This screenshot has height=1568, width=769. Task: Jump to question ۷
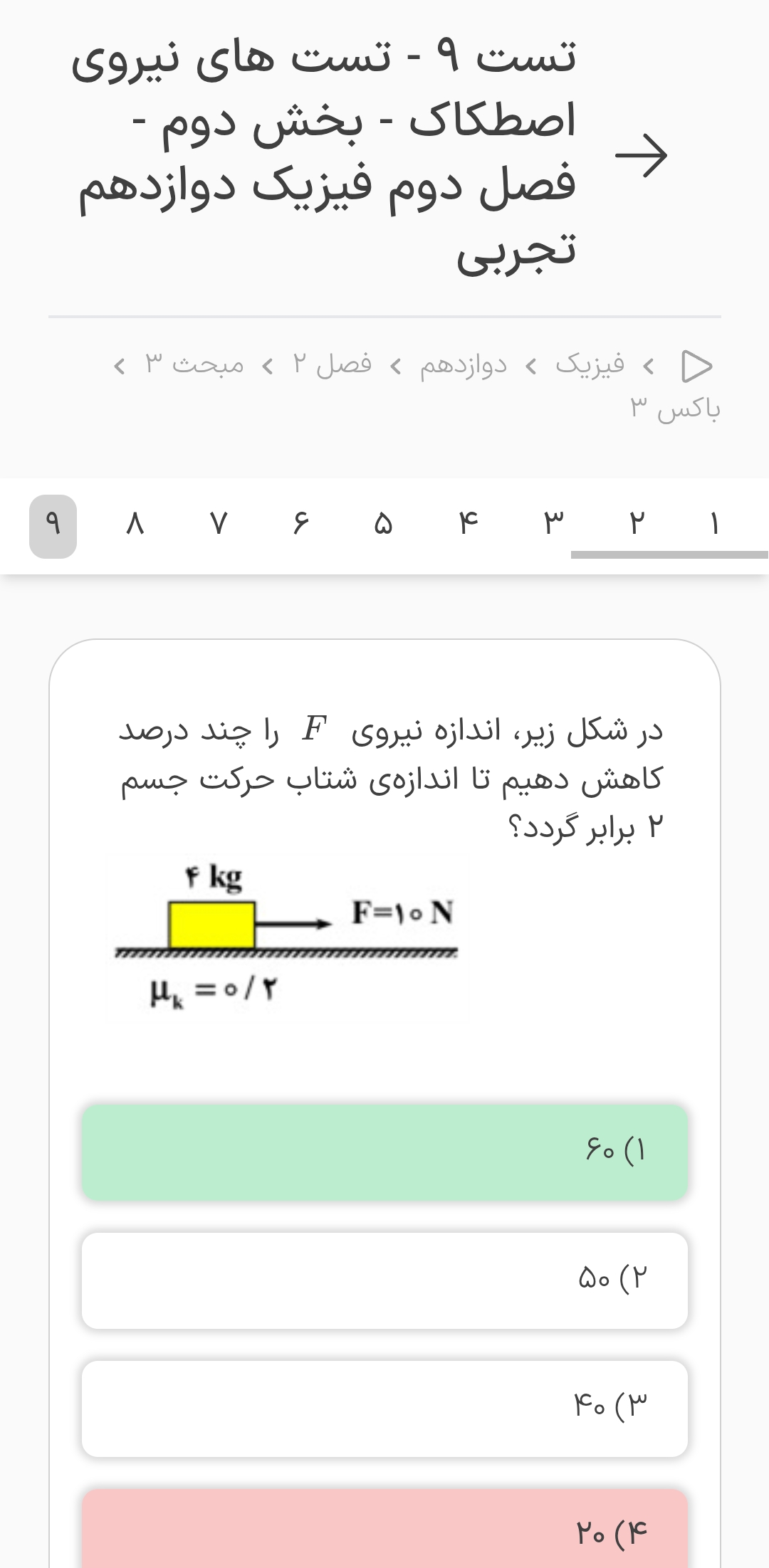tap(218, 525)
